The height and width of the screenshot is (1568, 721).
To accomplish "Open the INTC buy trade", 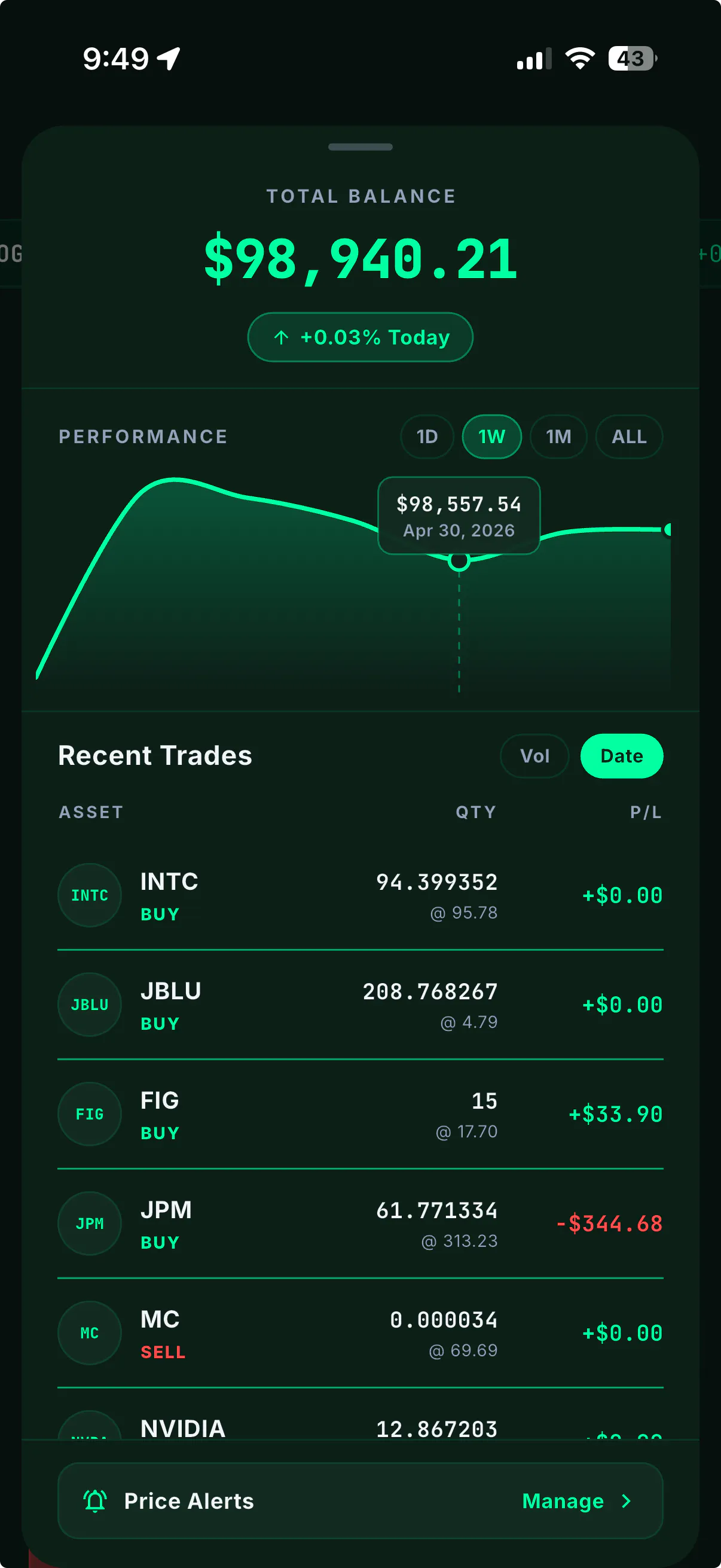I will point(360,895).
